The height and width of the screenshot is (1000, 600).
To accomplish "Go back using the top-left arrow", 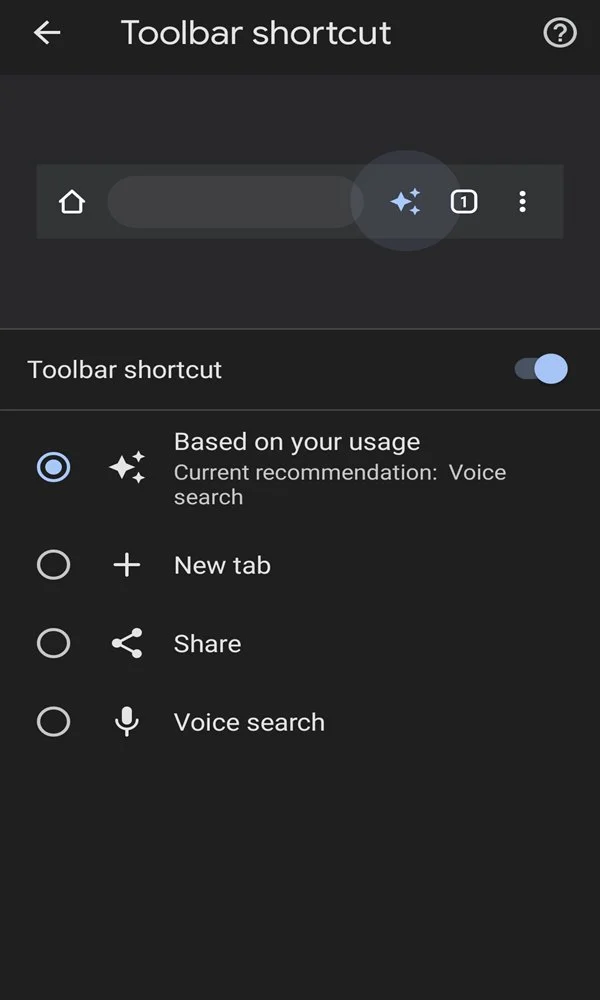I will [x=47, y=33].
